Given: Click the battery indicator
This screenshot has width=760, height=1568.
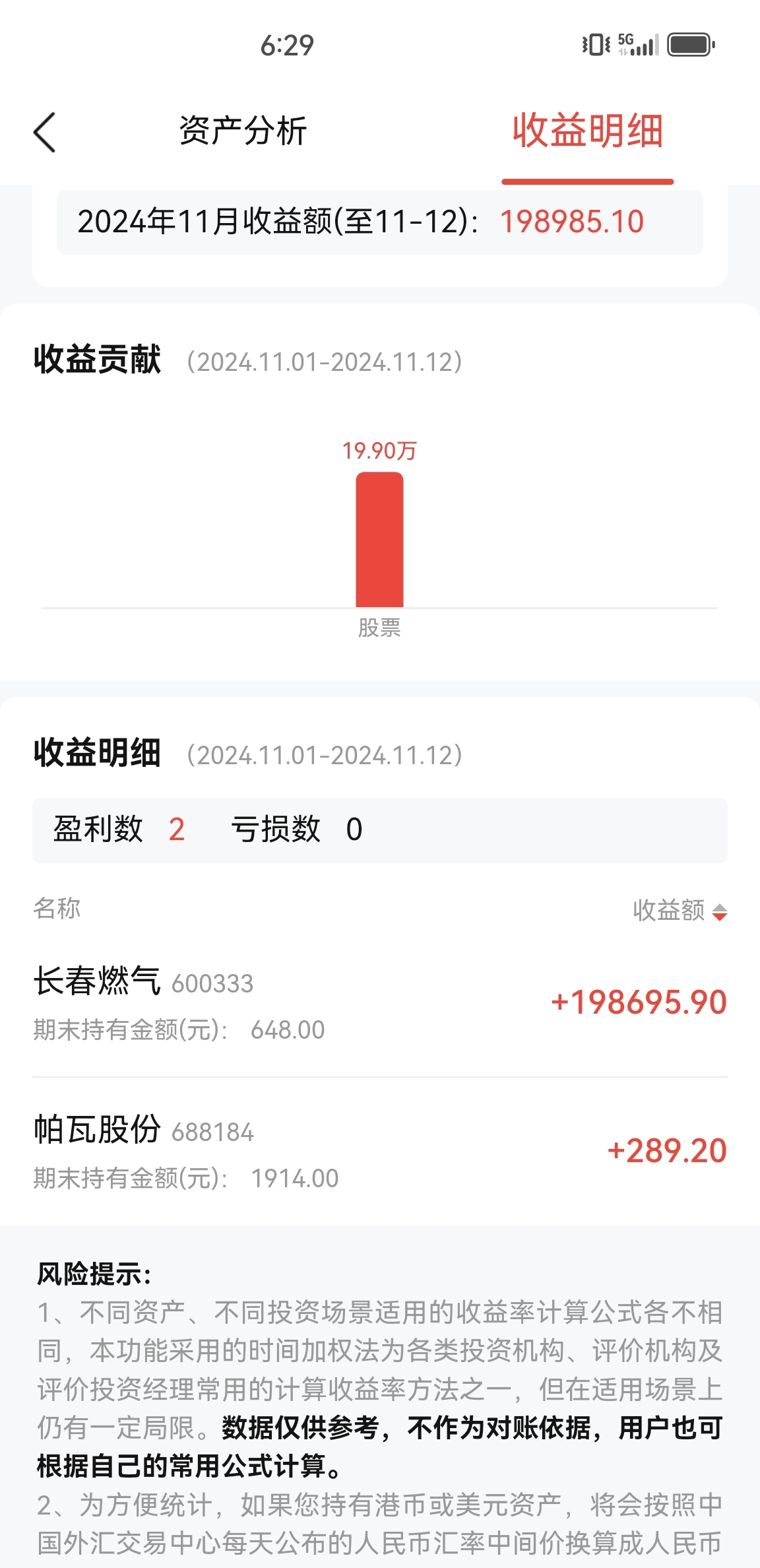Looking at the screenshot, I should pos(686,44).
